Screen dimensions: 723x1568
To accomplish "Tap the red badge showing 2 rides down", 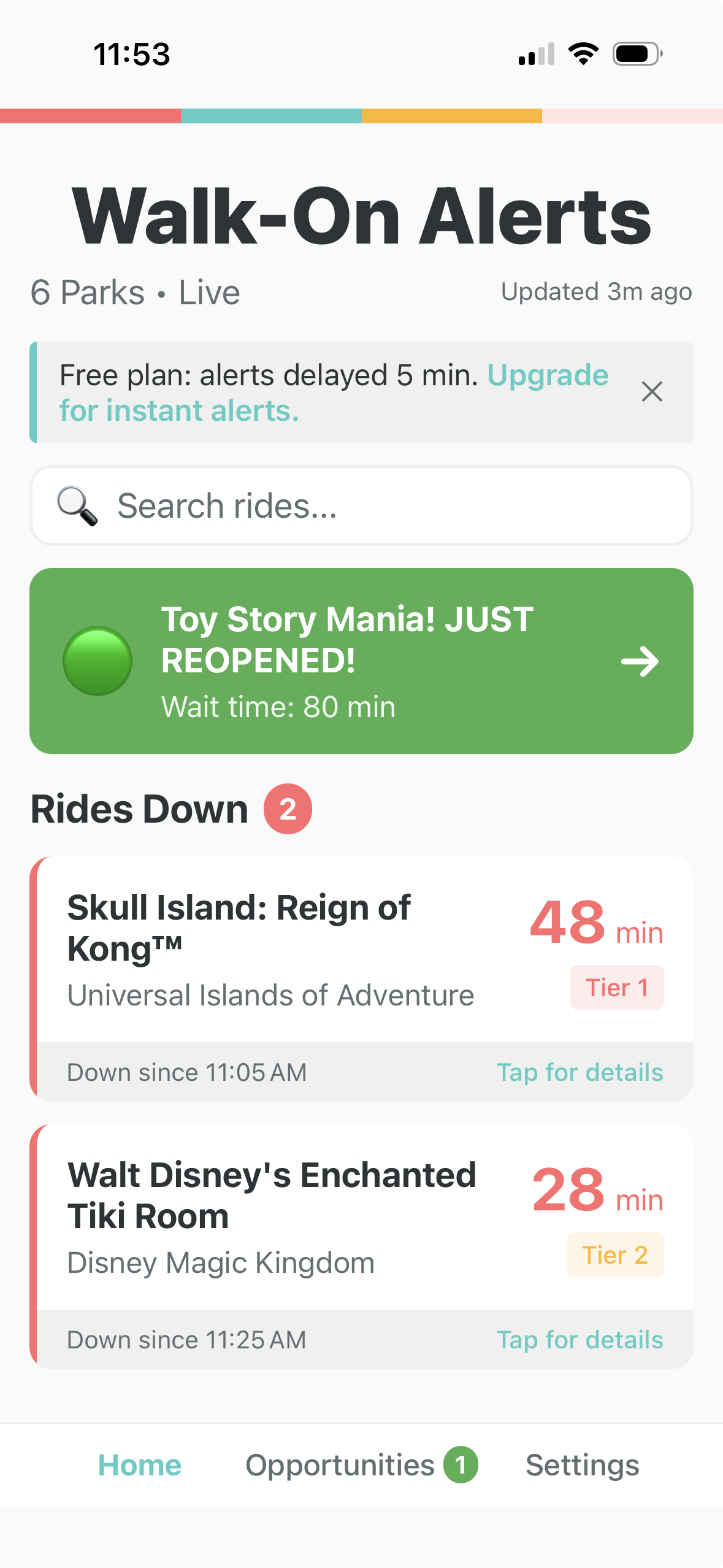I will click(287, 808).
